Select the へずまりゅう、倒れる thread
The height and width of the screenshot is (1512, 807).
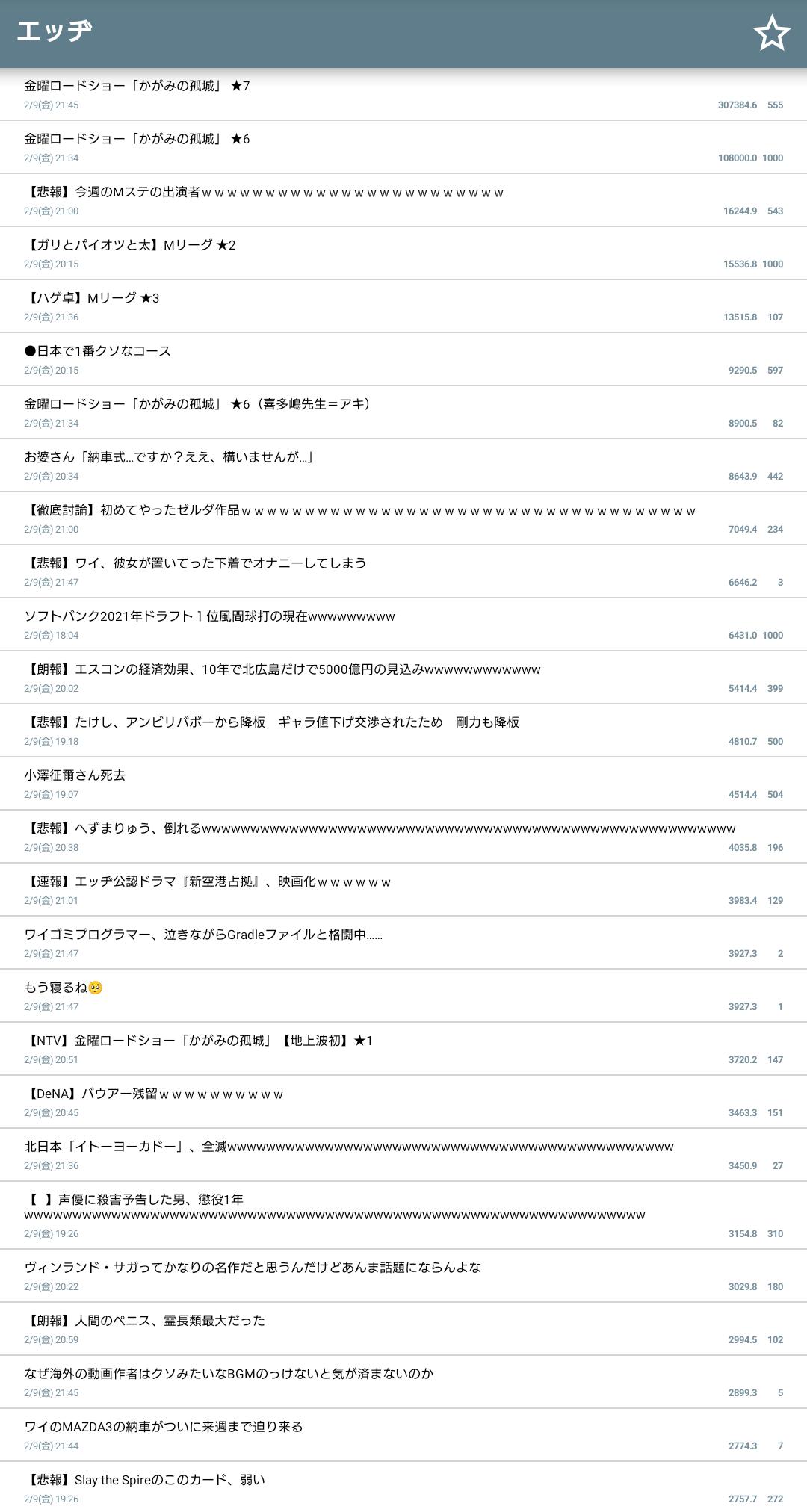coord(380,829)
